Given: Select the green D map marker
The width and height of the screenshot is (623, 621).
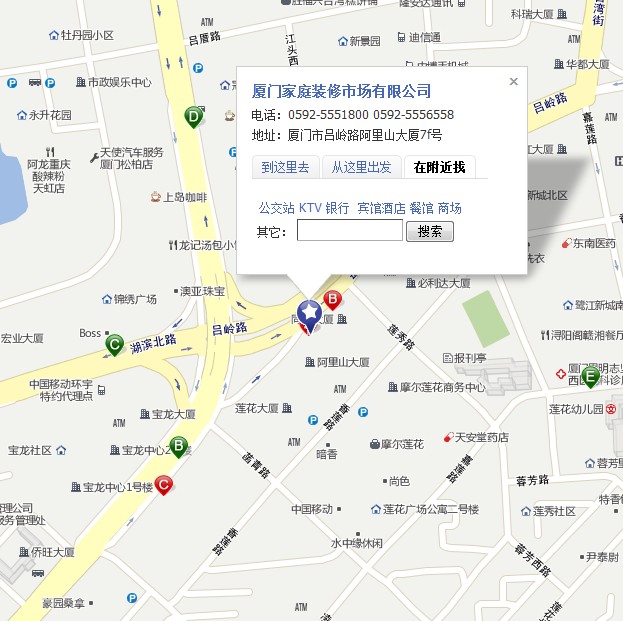Looking at the screenshot, I should tap(194, 117).
